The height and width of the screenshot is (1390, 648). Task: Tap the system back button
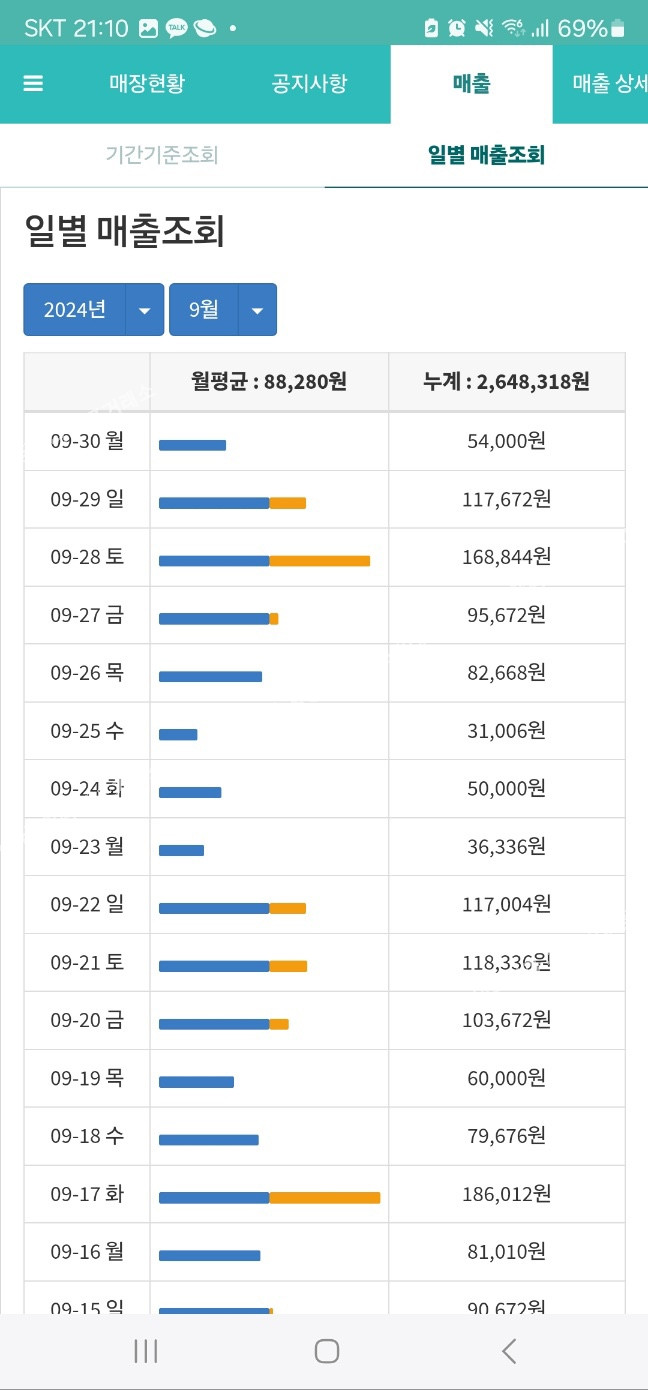pyautogui.click(x=509, y=1352)
